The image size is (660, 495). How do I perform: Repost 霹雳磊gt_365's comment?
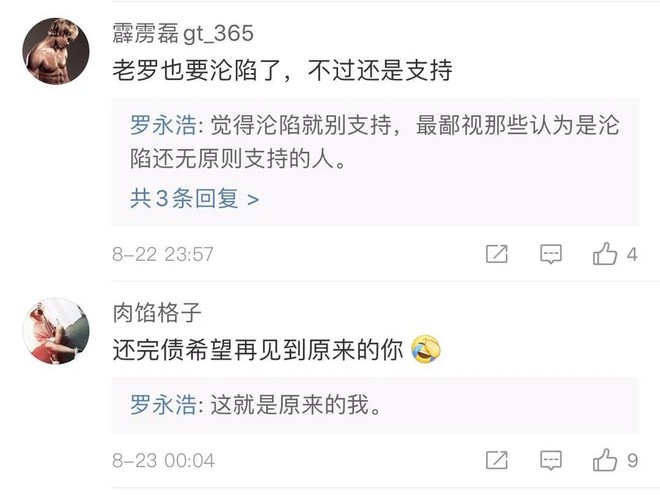click(x=497, y=254)
